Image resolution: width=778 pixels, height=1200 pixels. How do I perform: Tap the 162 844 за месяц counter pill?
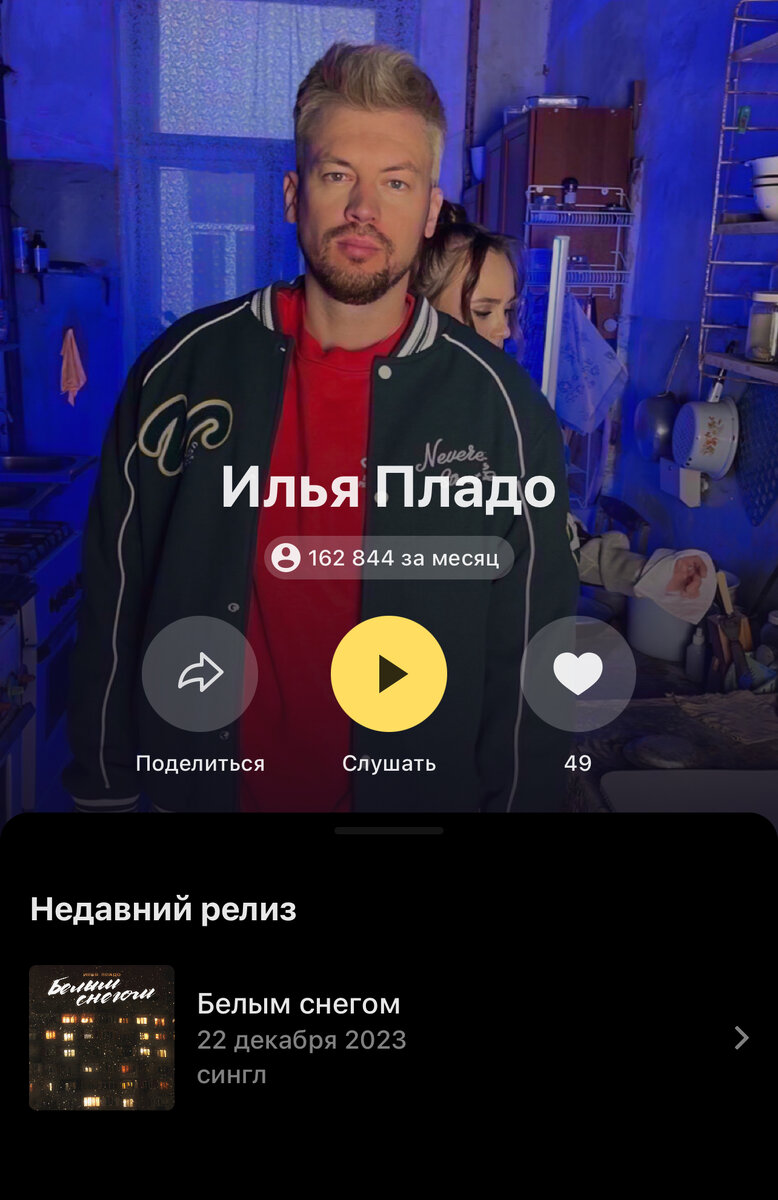point(389,558)
